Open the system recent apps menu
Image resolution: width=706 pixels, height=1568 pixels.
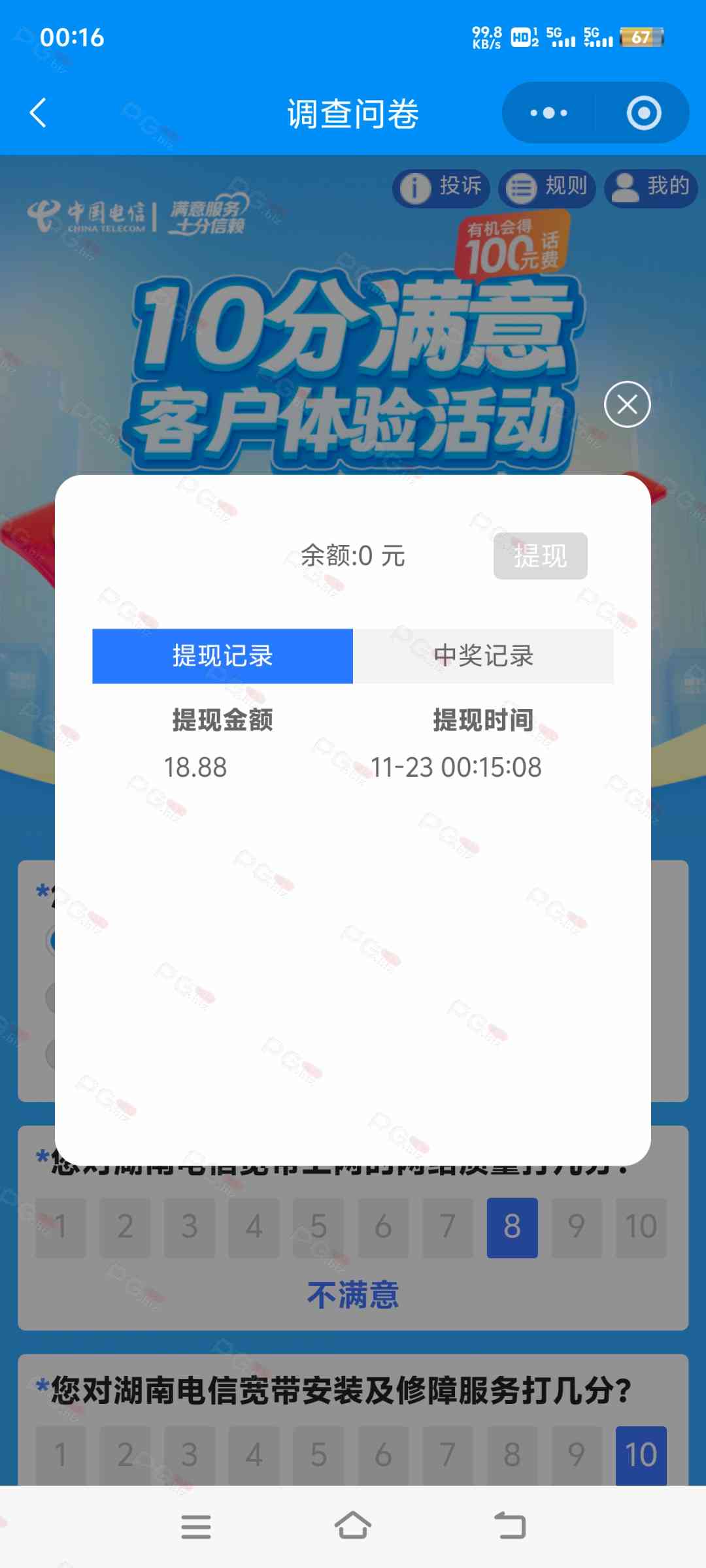(196, 1527)
